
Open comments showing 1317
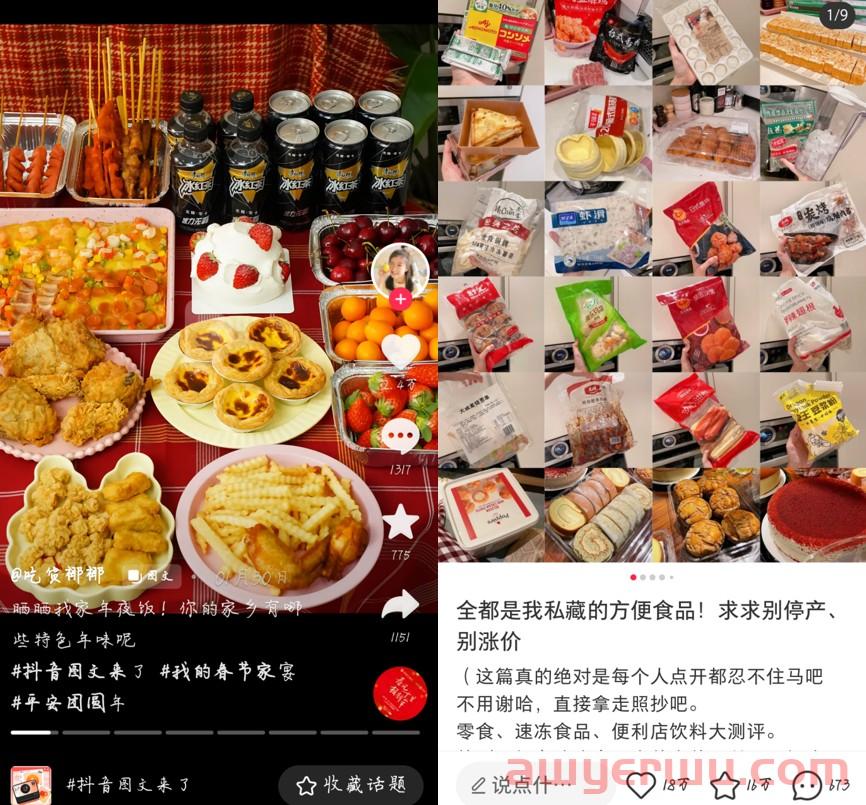pyautogui.click(x=400, y=437)
